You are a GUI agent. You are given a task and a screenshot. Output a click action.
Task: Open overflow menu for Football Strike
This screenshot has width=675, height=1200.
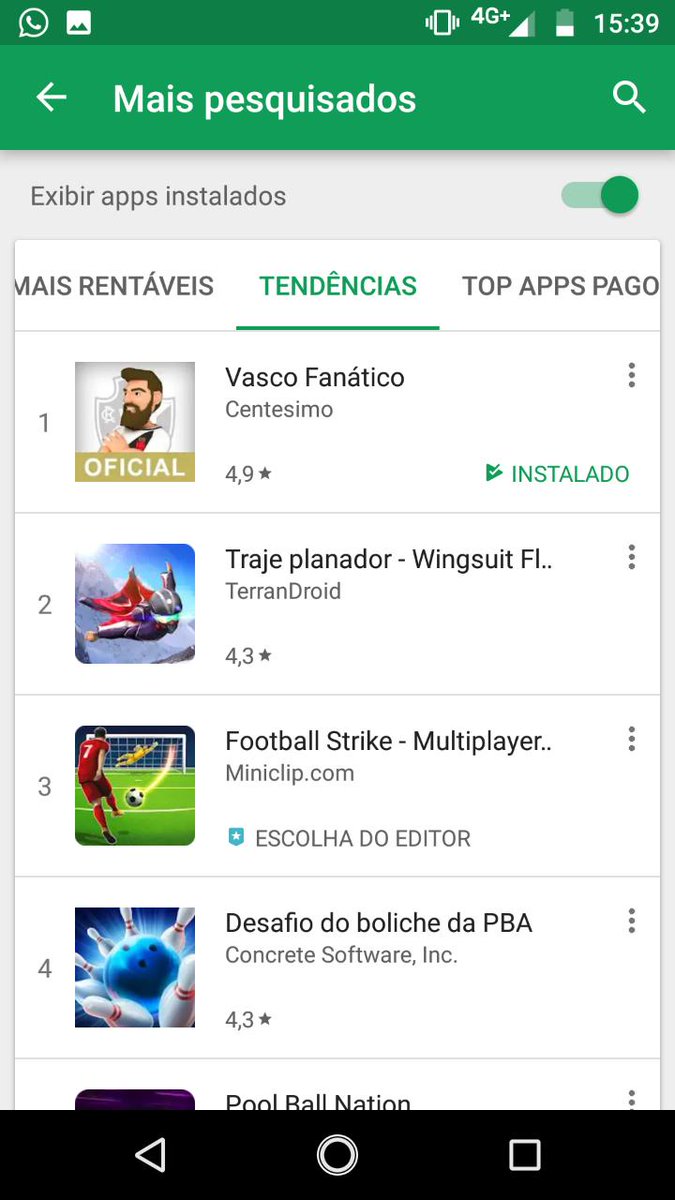tap(631, 739)
